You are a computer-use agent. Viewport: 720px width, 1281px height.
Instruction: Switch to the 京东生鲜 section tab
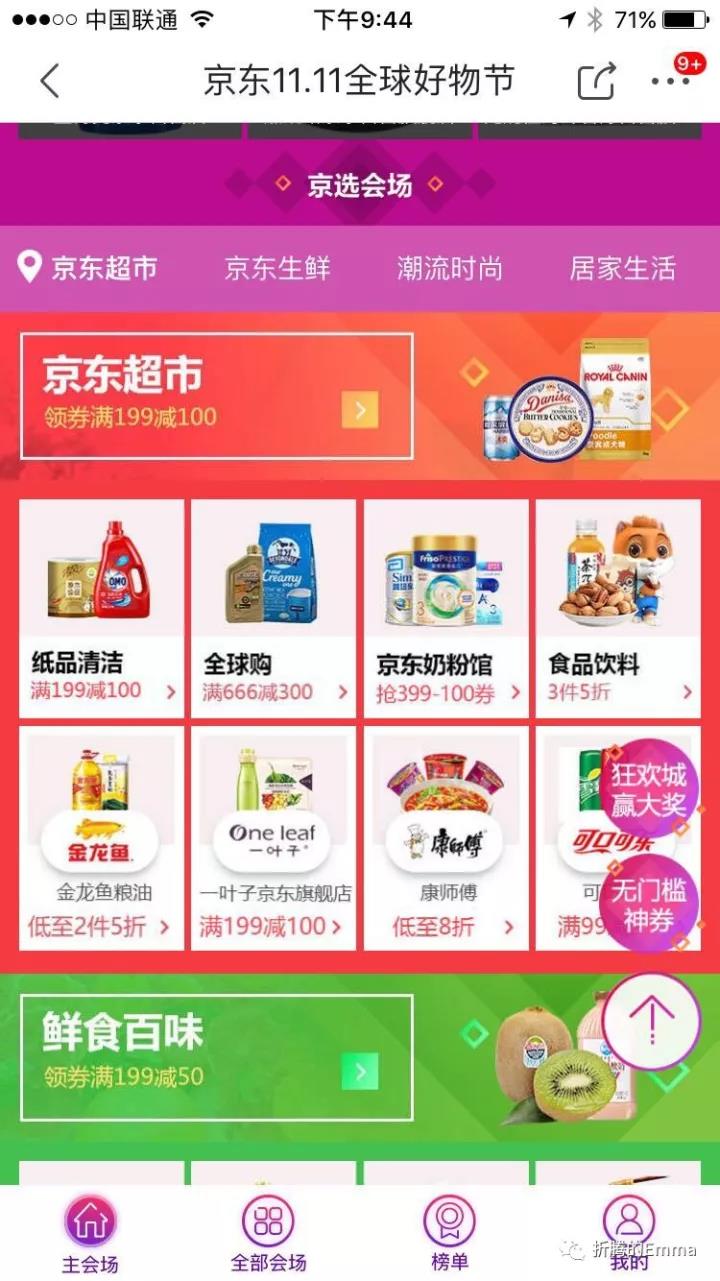coord(277,268)
